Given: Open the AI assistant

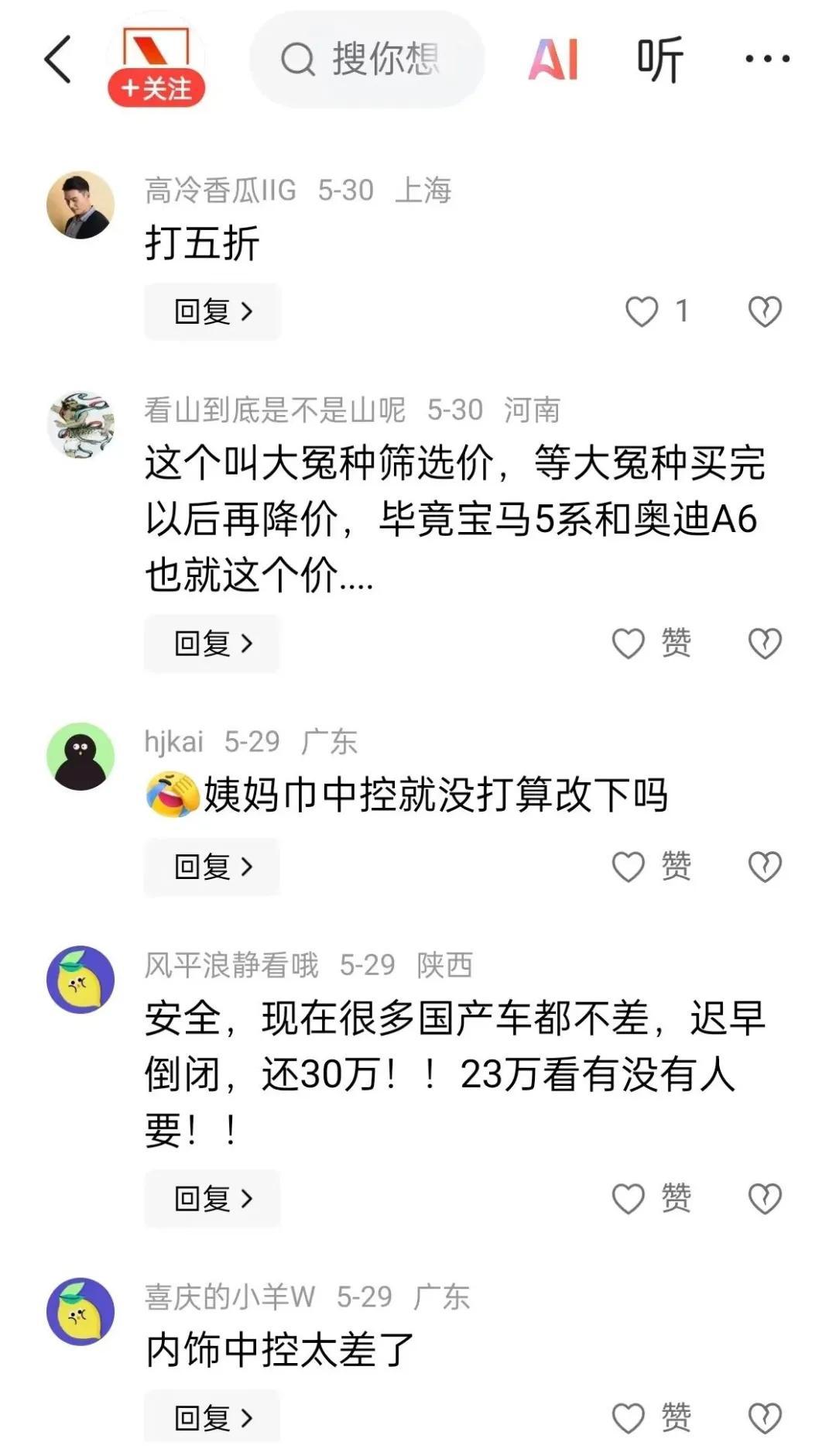Looking at the screenshot, I should click(553, 60).
